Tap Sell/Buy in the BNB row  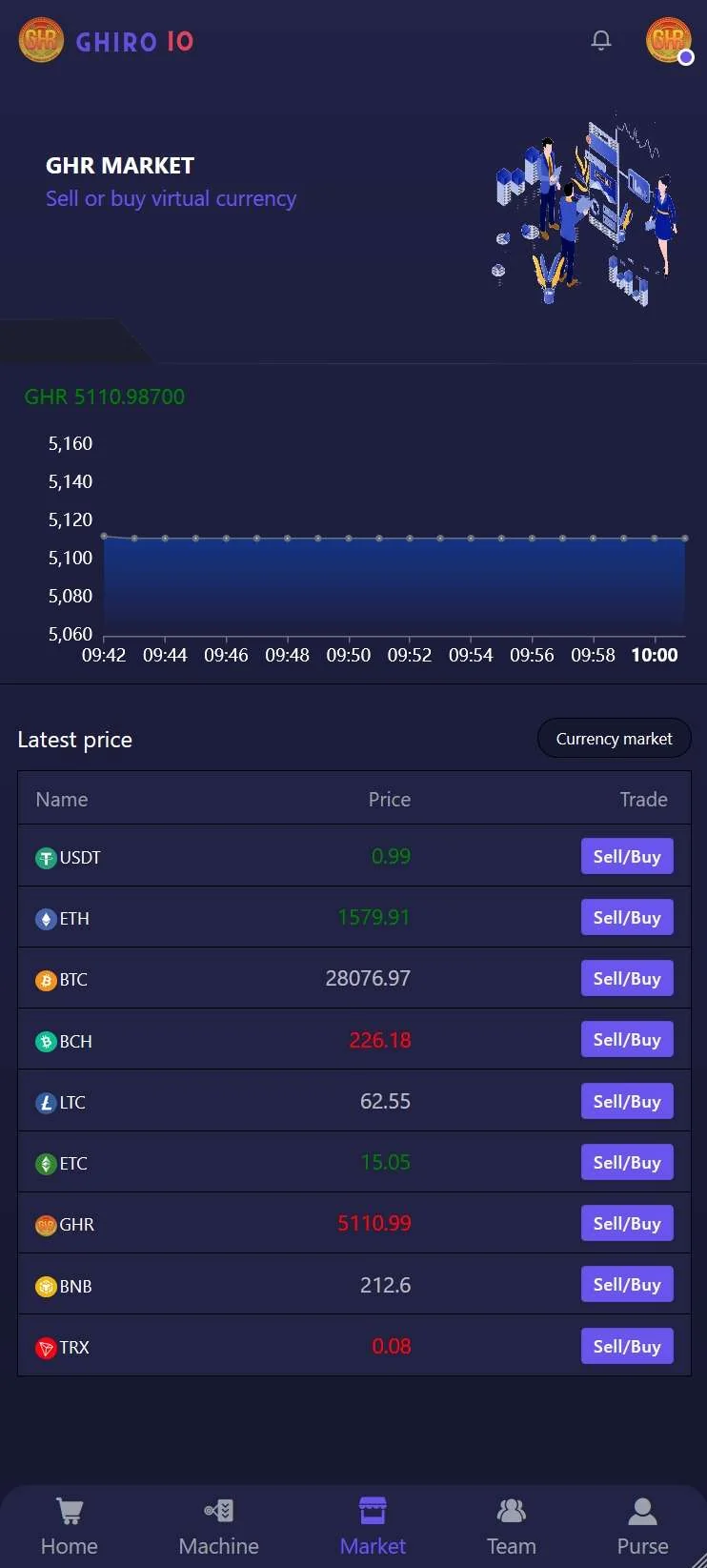627,1284
